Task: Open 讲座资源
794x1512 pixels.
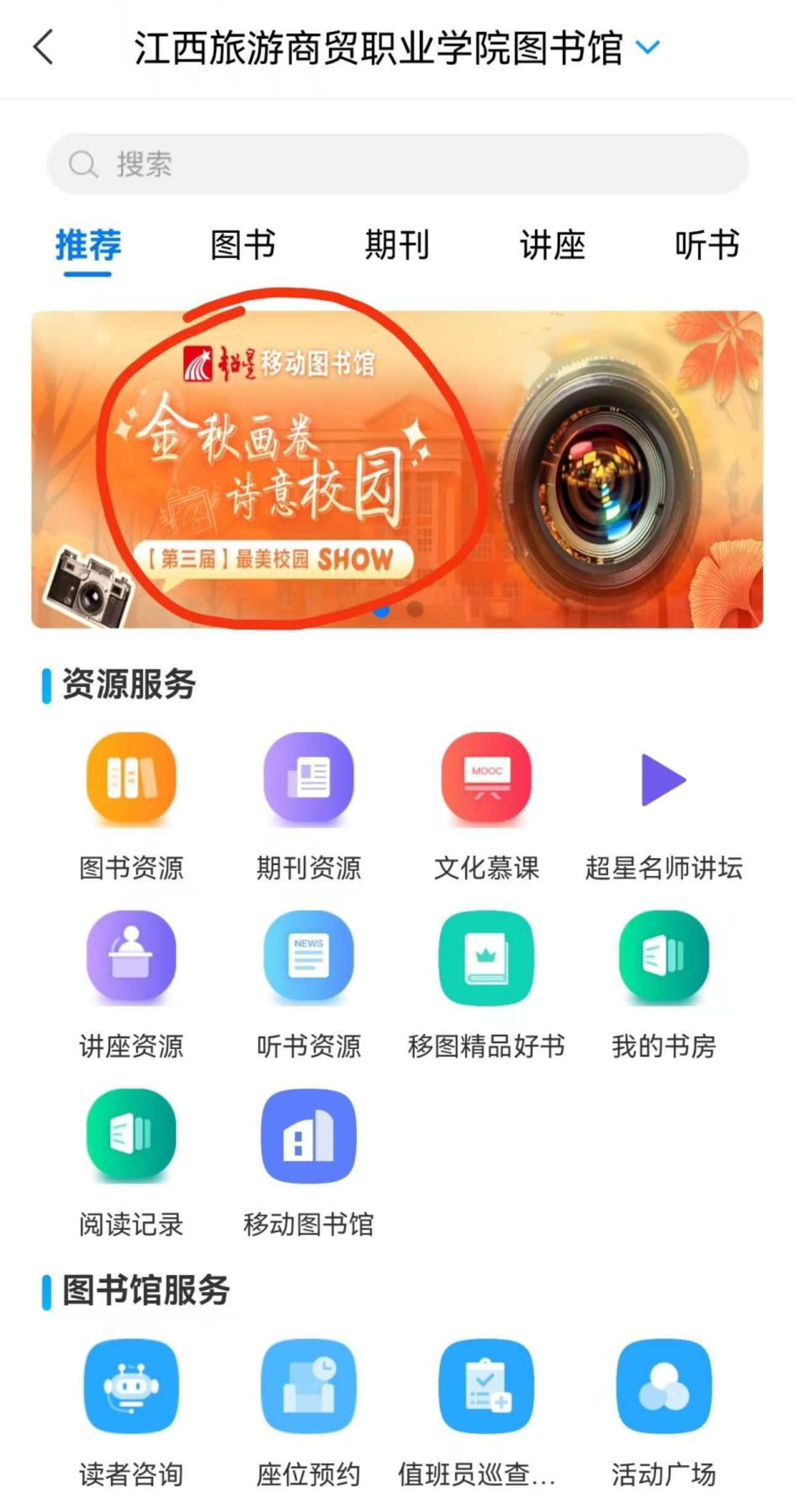Action: click(131, 955)
